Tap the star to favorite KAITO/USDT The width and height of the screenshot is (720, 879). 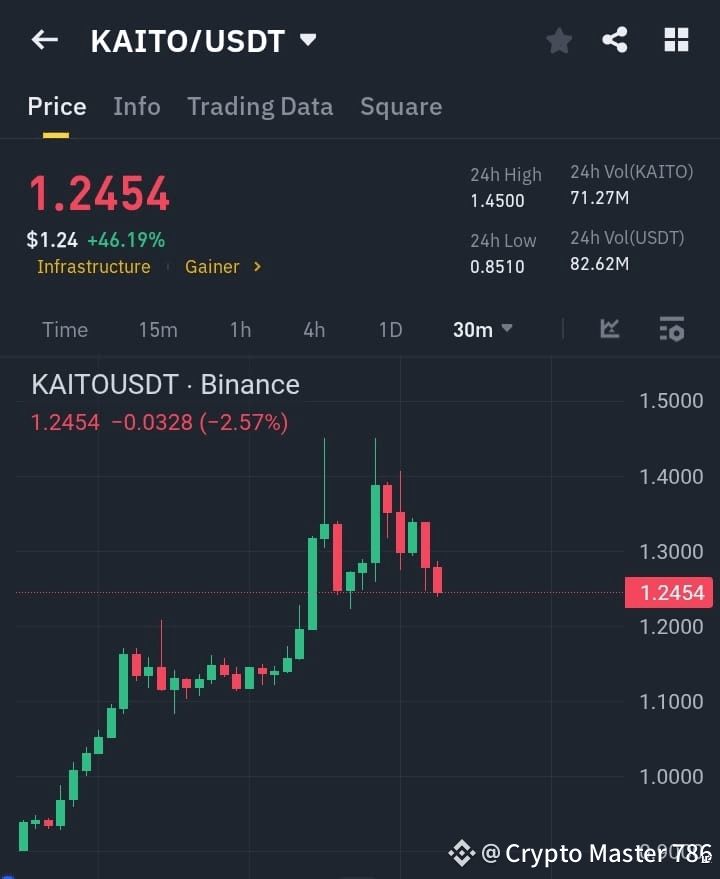(558, 40)
